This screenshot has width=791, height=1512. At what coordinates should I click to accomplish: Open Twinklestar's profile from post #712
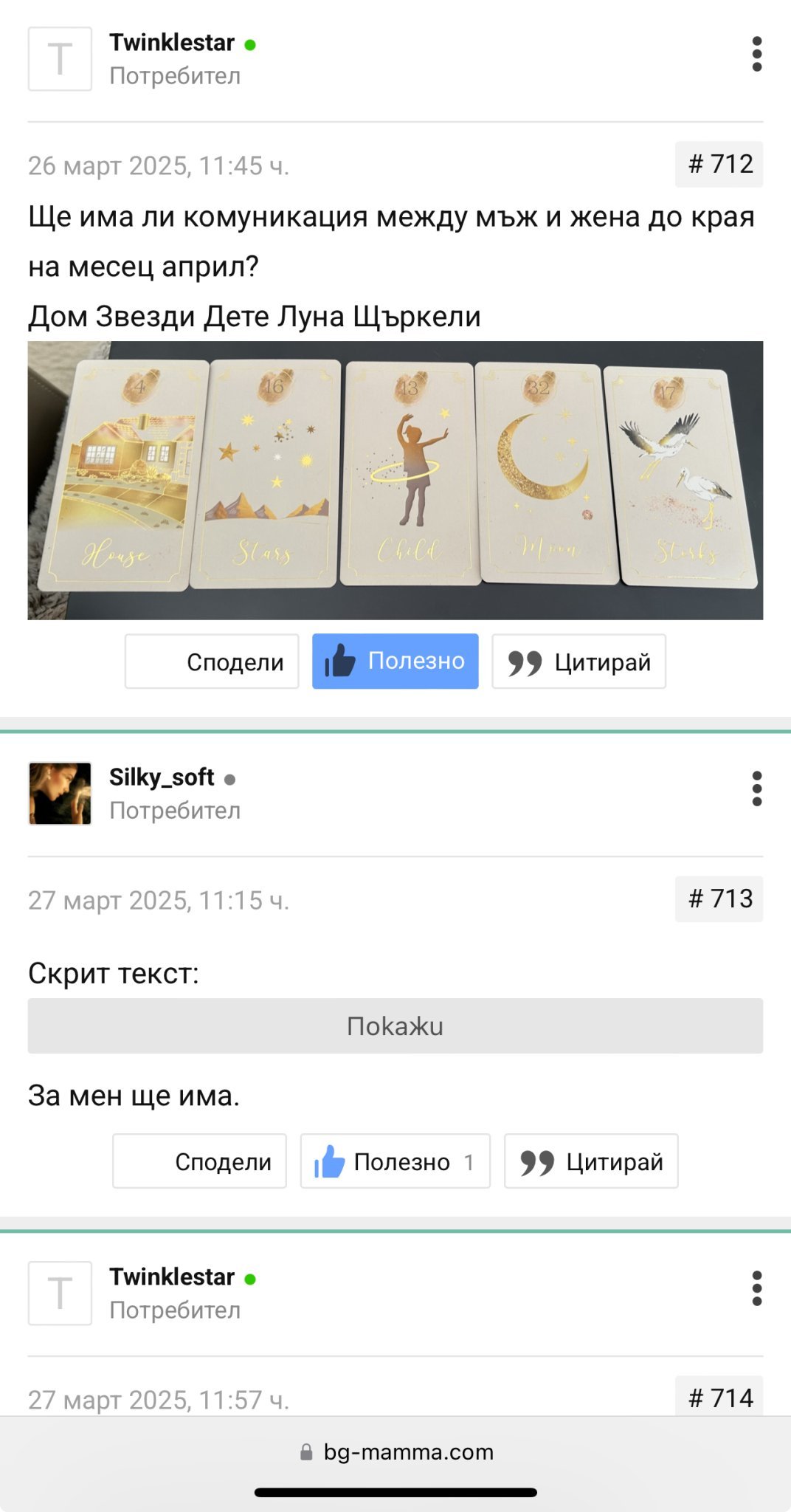(x=172, y=43)
